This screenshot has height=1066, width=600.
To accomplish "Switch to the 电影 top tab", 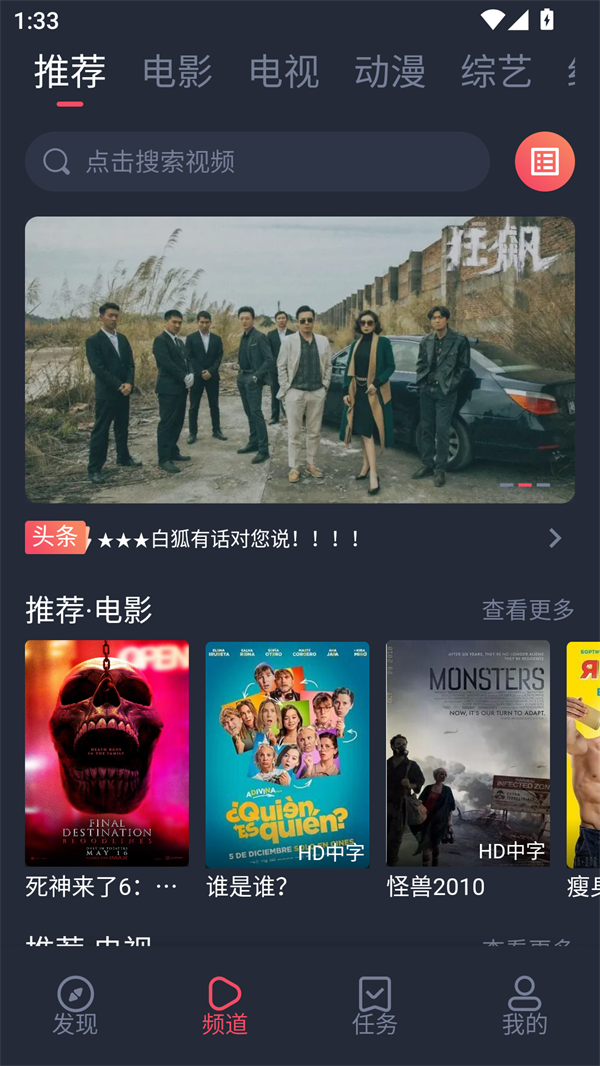I will (177, 72).
